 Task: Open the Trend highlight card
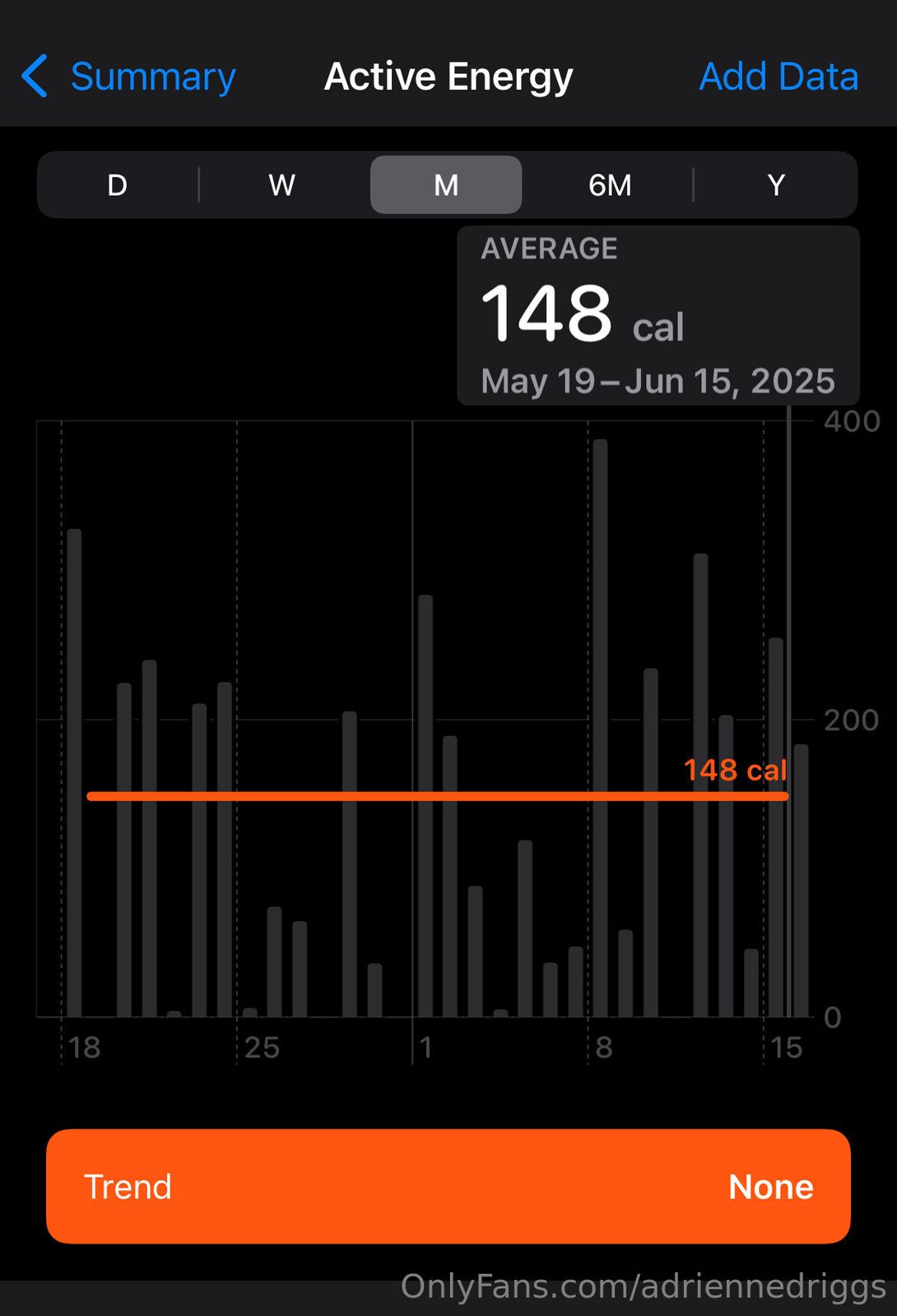pos(448,1186)
